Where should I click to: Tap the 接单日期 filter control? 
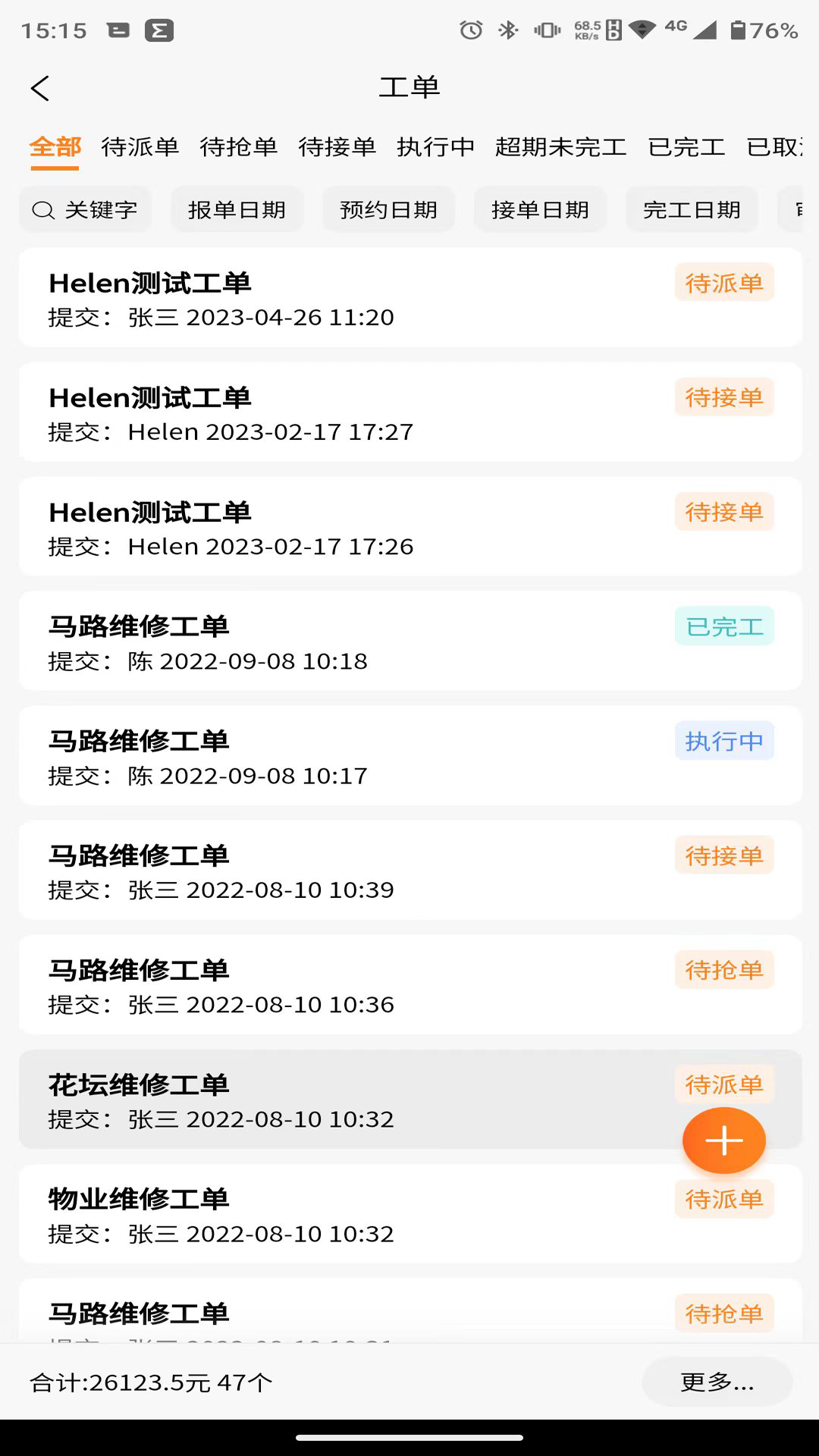coord(540,210)
